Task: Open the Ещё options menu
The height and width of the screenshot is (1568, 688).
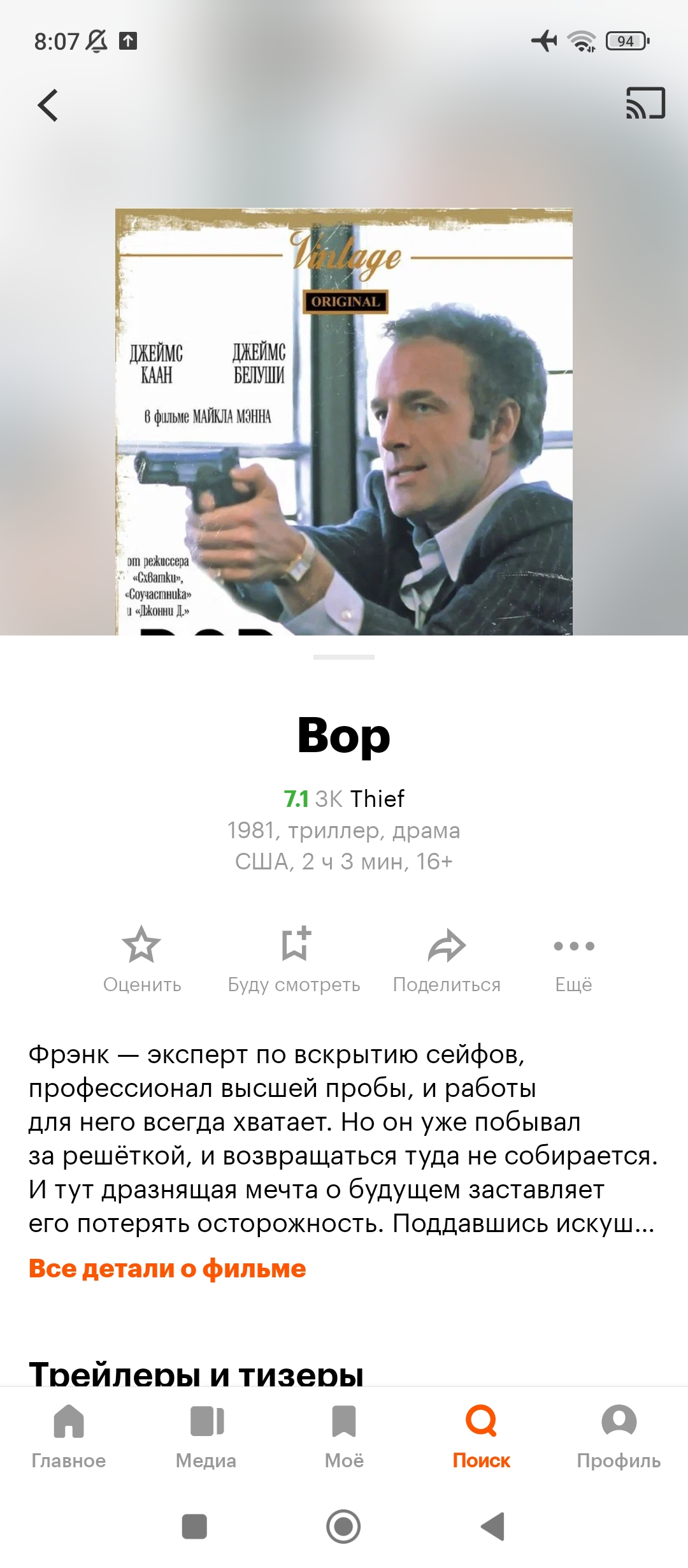Action: 573,957
